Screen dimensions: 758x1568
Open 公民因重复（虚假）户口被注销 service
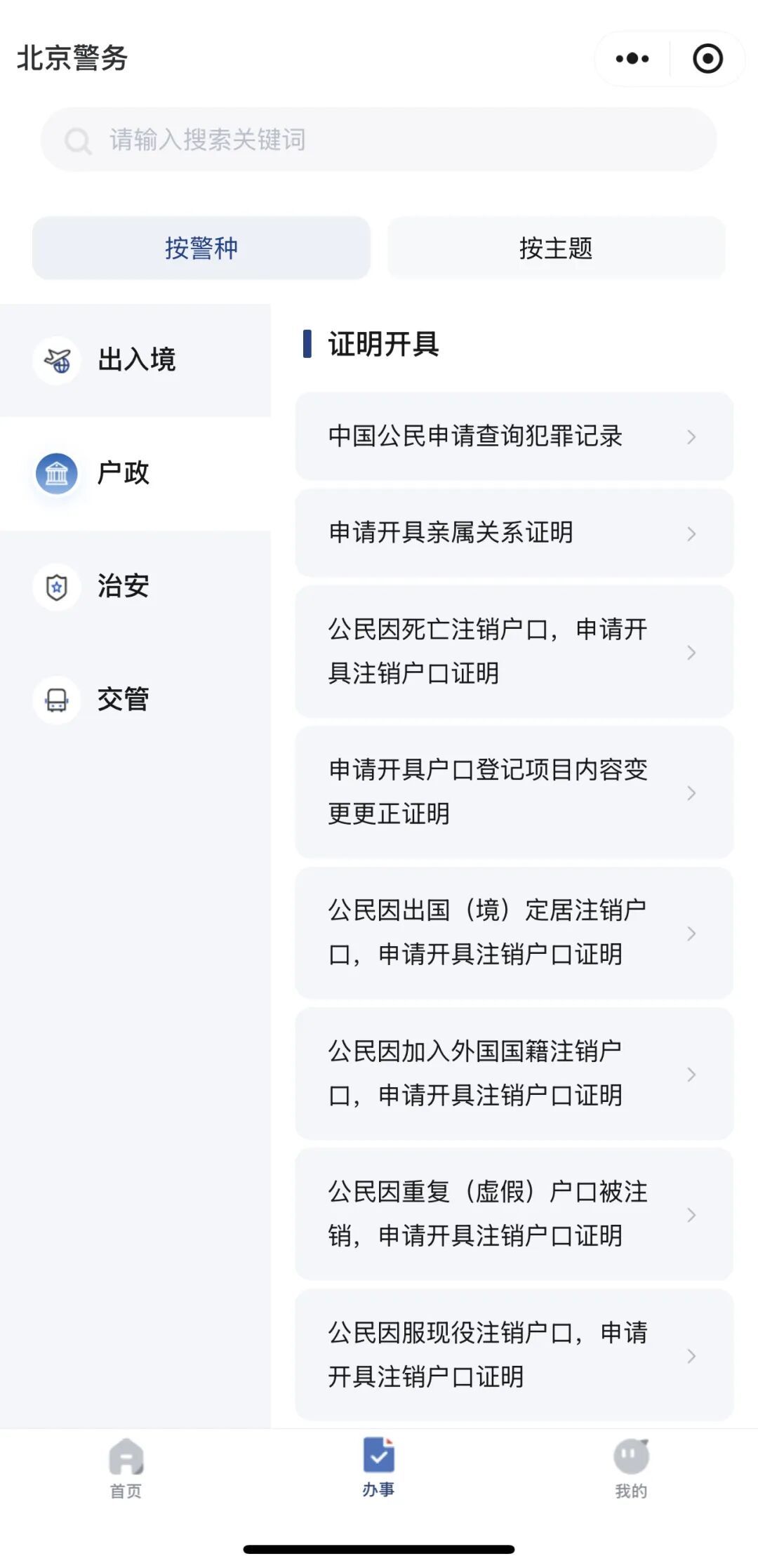(514, 1214)
